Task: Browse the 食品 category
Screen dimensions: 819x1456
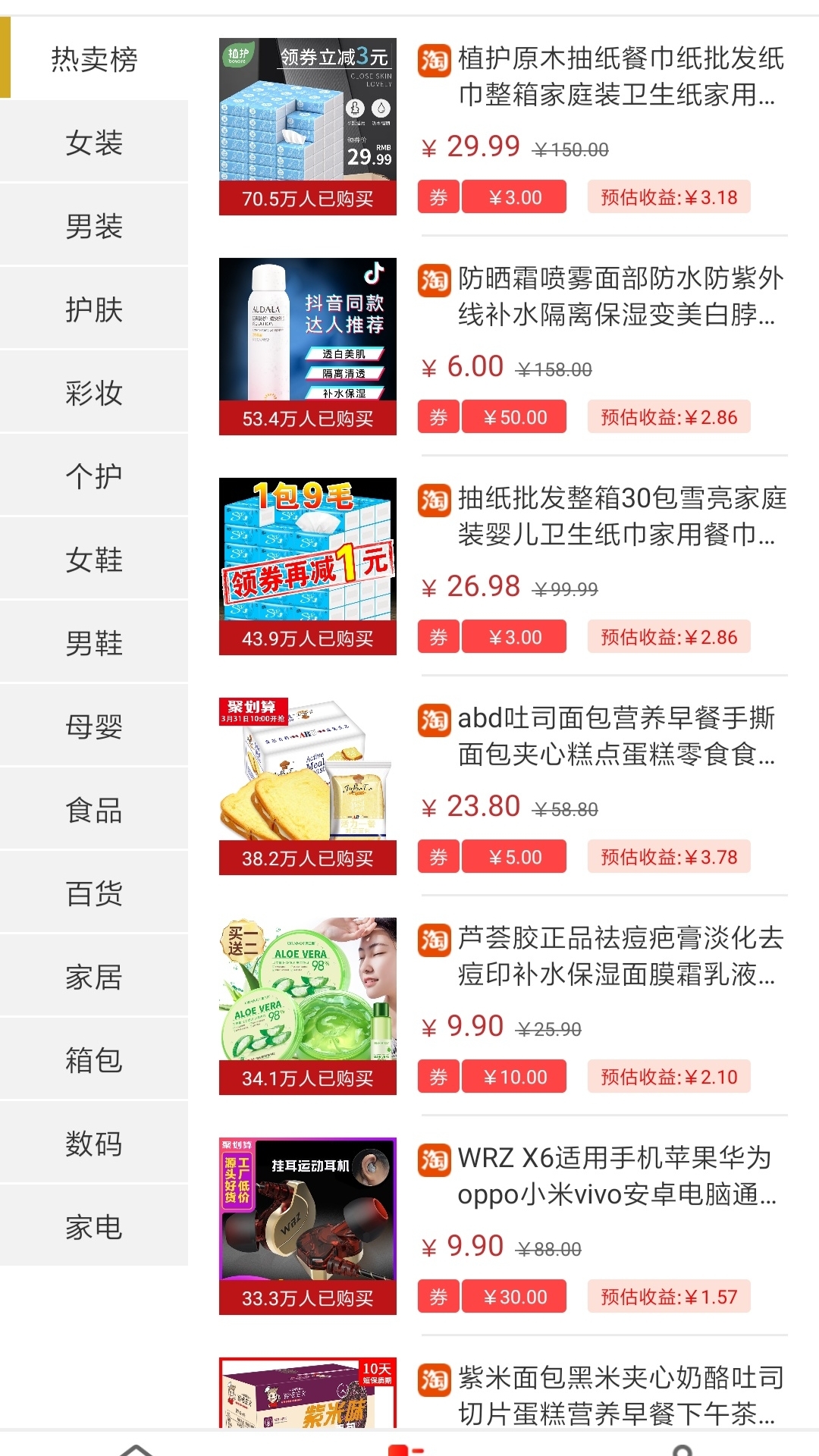Action: coord(93,810)
